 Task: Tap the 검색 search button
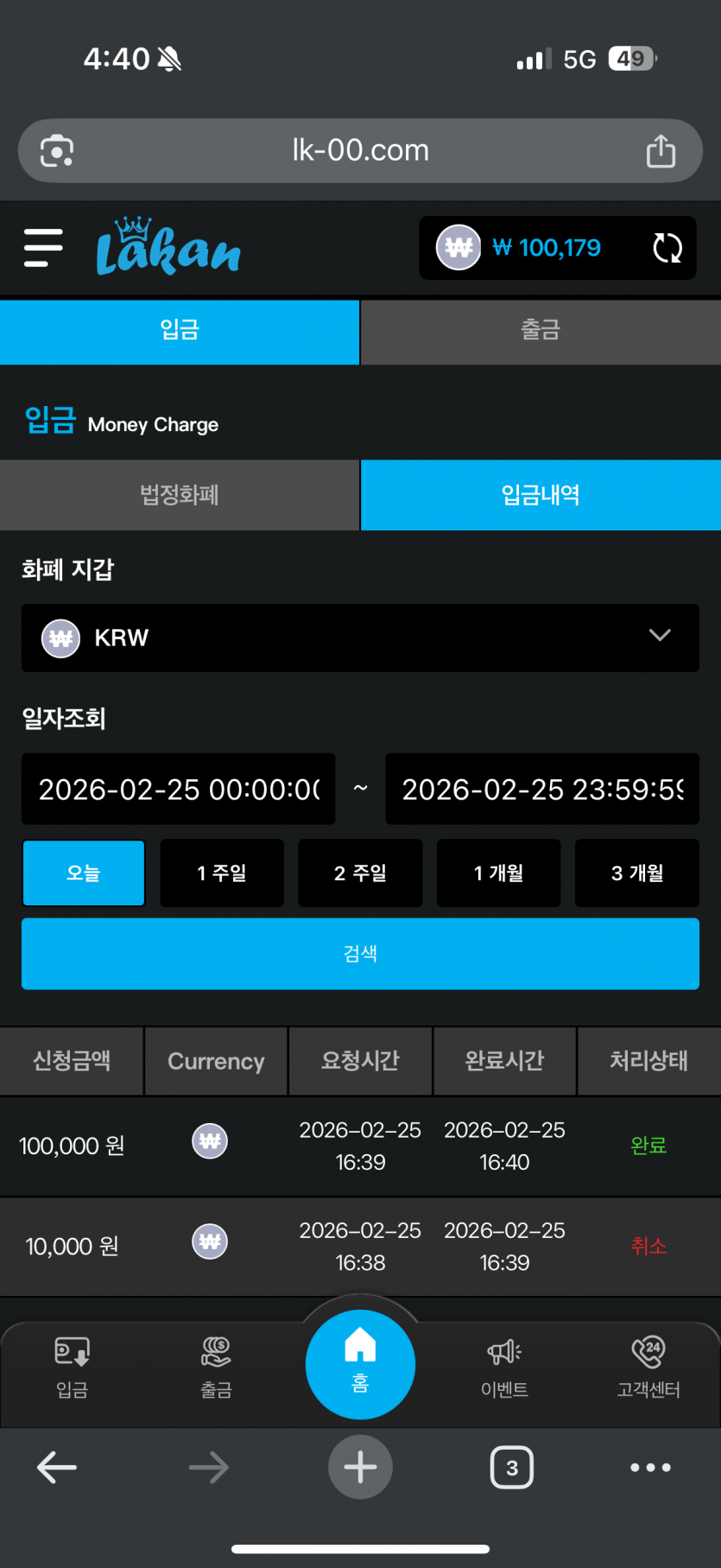(x=360, y=954)
